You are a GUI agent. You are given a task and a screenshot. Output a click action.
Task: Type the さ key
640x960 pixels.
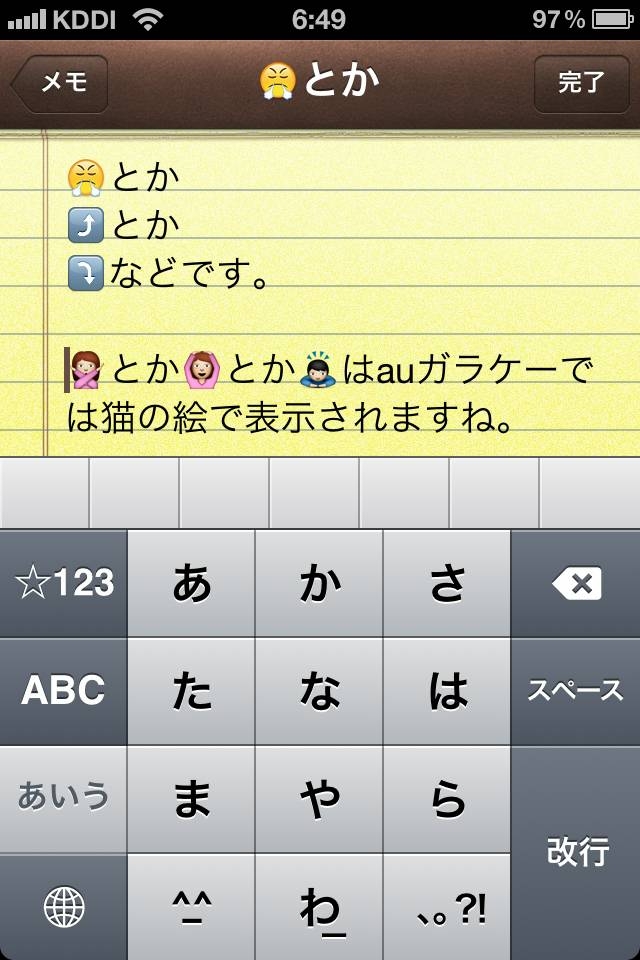447,584
